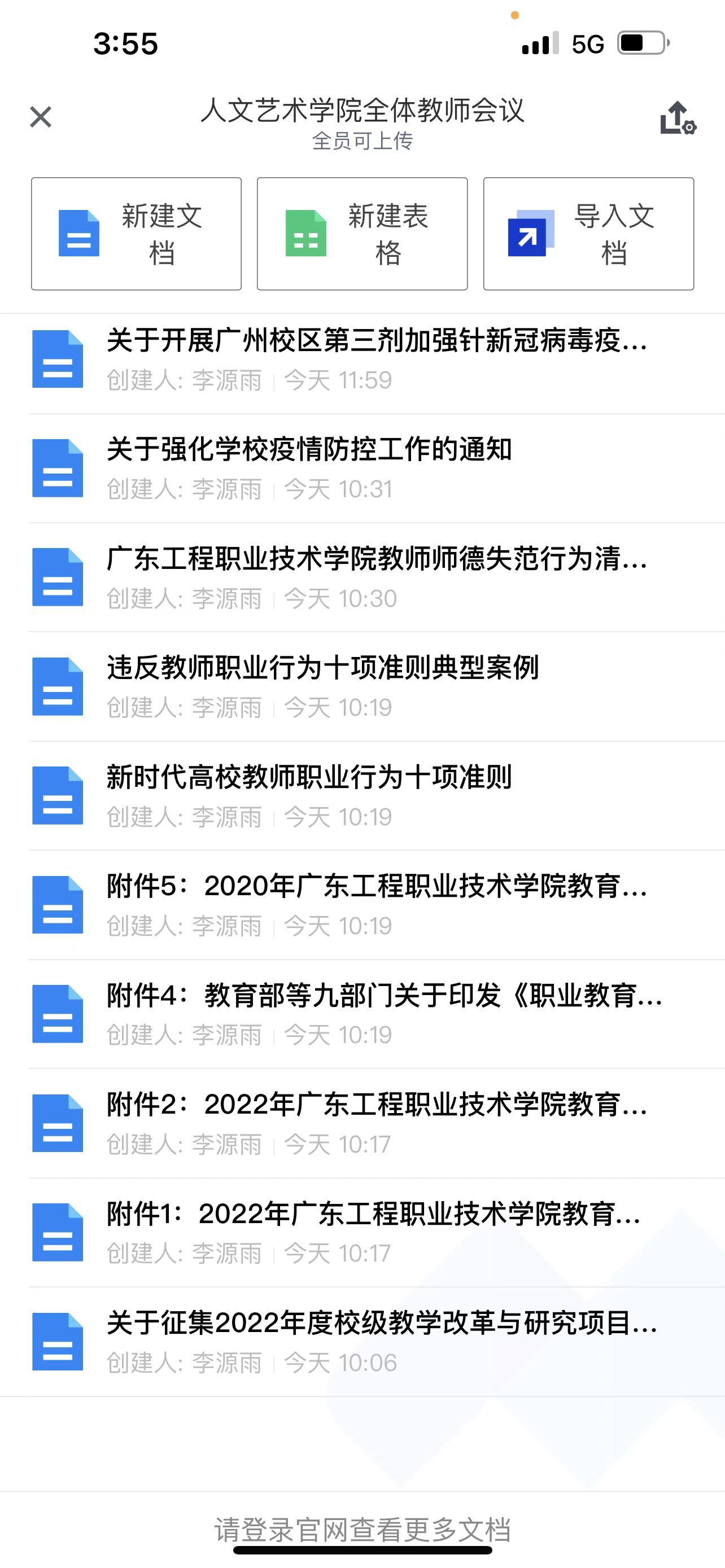Close the meeting documents panel

41,117
